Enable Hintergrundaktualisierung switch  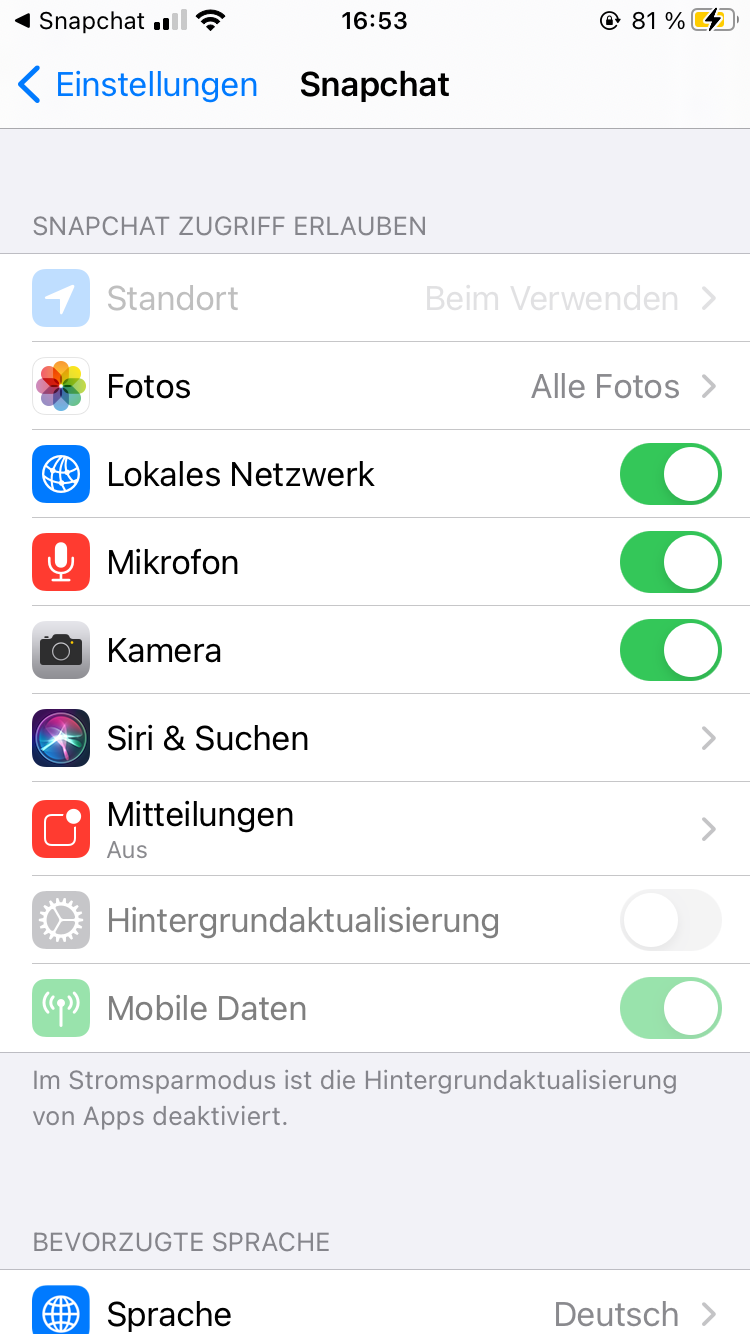[670, 920]
